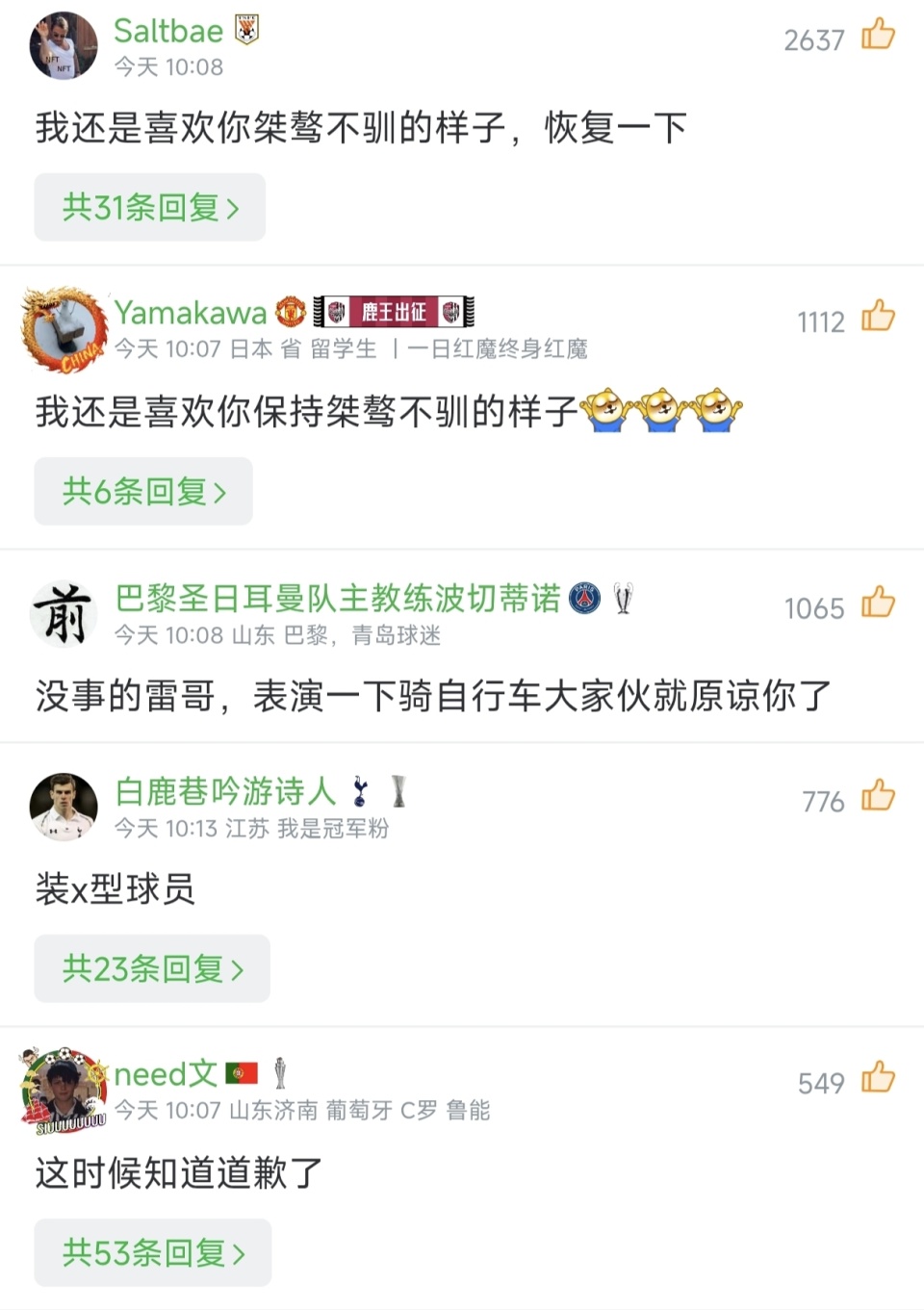Open Yamakawa's profile avatar
The width and height of the screenshot is (924, 1310).
coord(64,328)
